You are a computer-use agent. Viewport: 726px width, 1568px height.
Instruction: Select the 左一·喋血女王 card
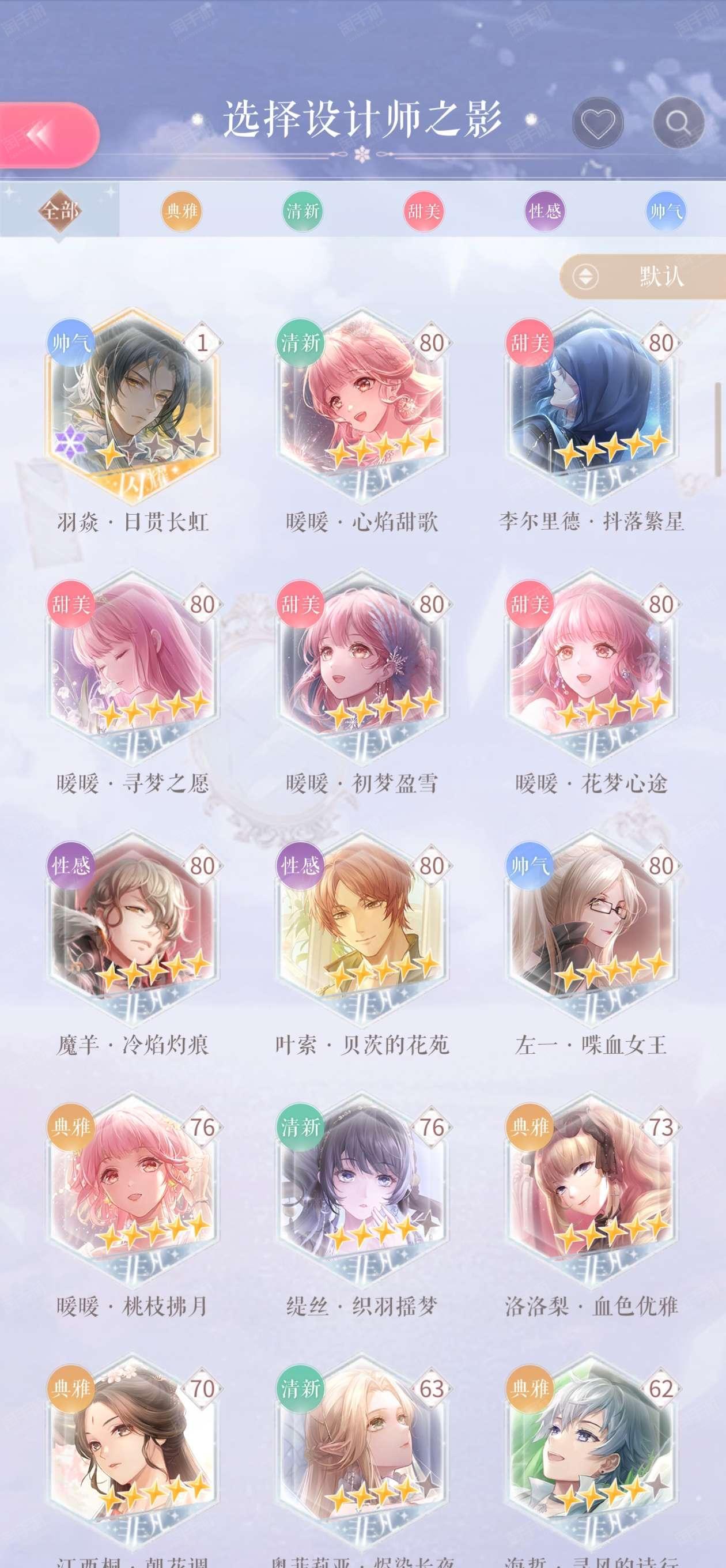[x=591, y=945]
